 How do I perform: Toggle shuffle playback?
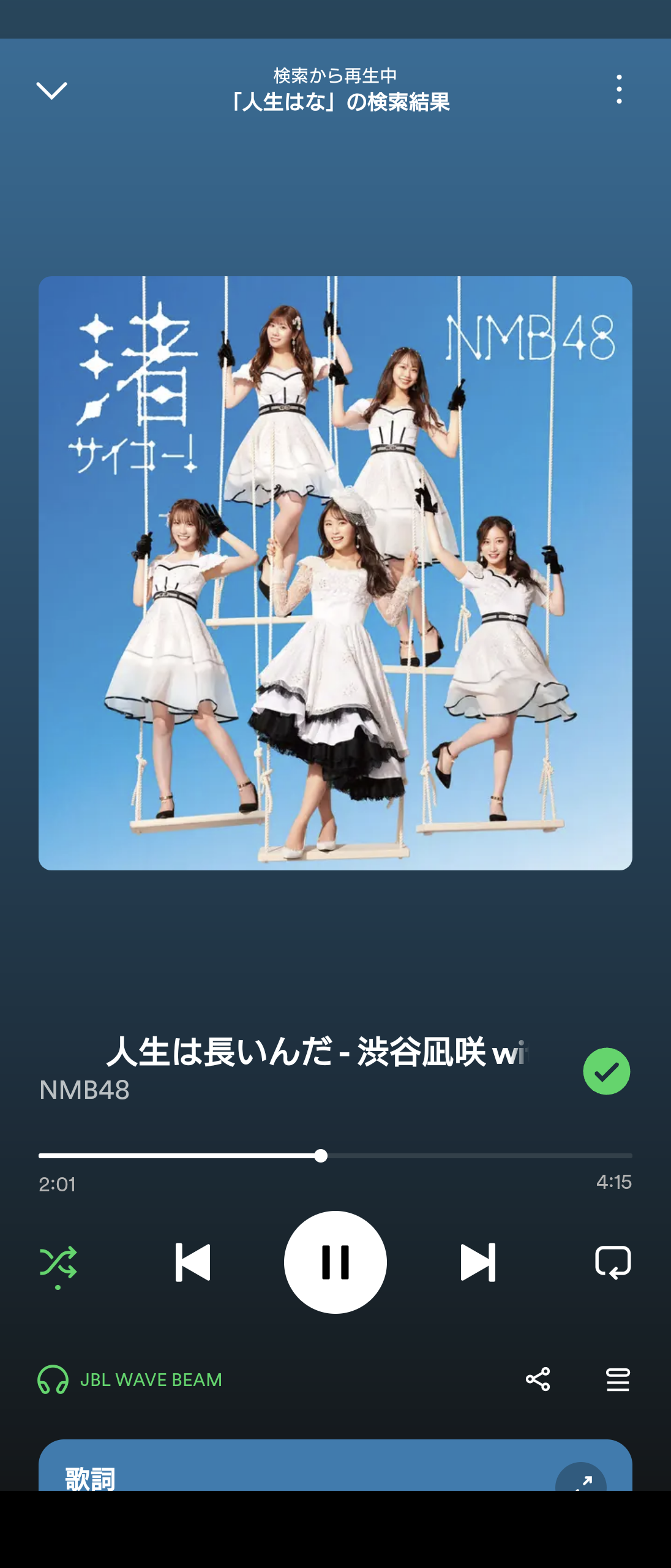[58, 1263]
